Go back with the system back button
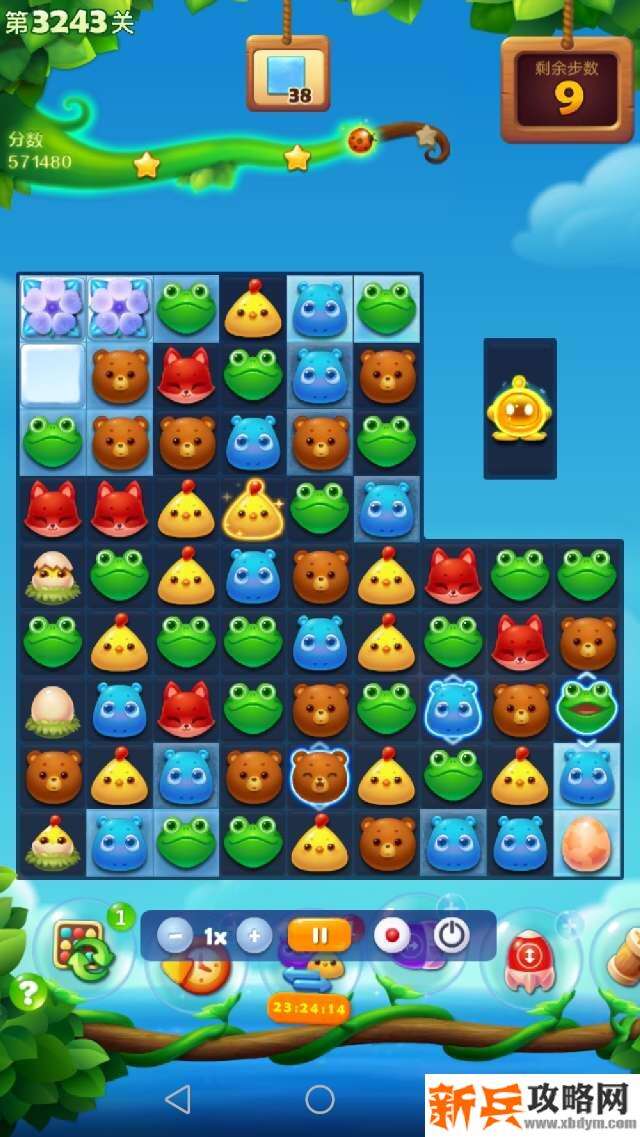640x1137 pixels. coord(177,1099)
